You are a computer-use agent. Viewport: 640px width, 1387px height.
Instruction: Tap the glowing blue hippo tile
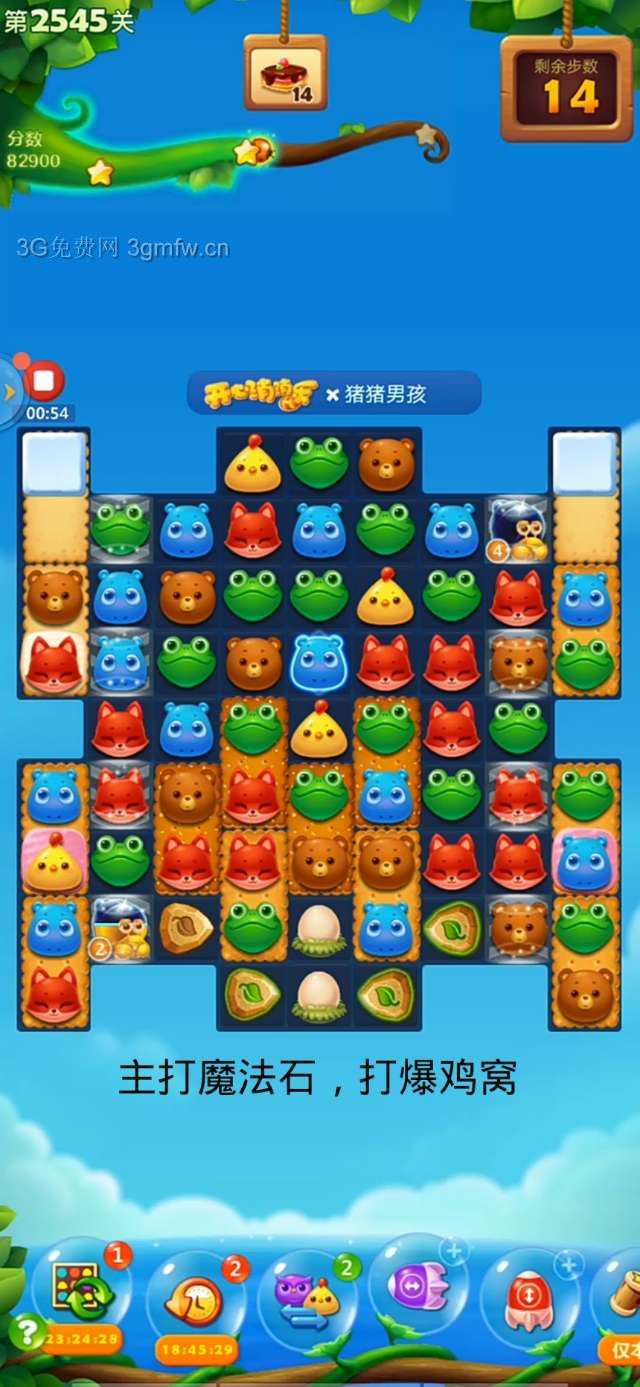[x=319, y=661]
